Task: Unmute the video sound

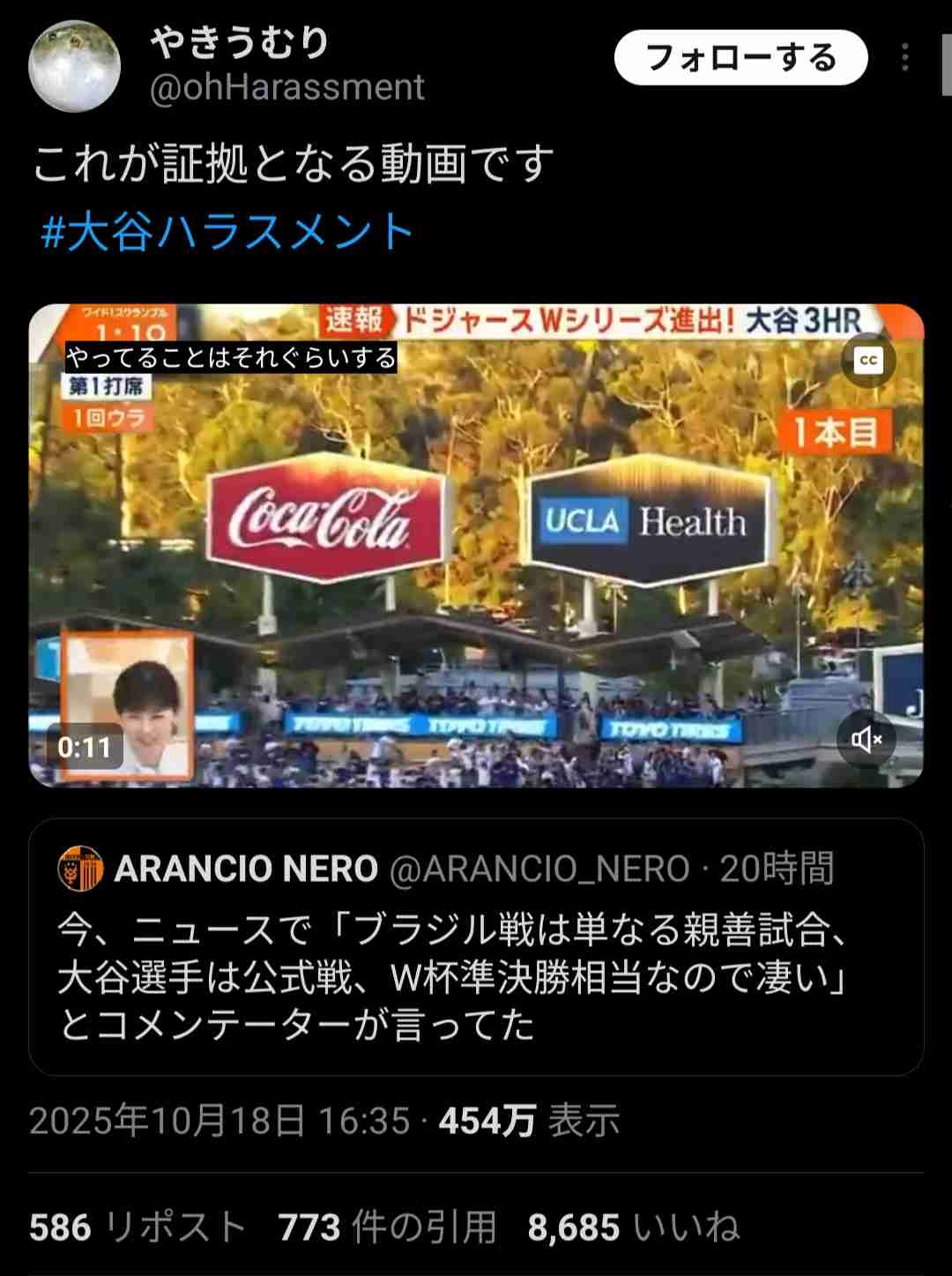Action: click(x=866, y=739)
